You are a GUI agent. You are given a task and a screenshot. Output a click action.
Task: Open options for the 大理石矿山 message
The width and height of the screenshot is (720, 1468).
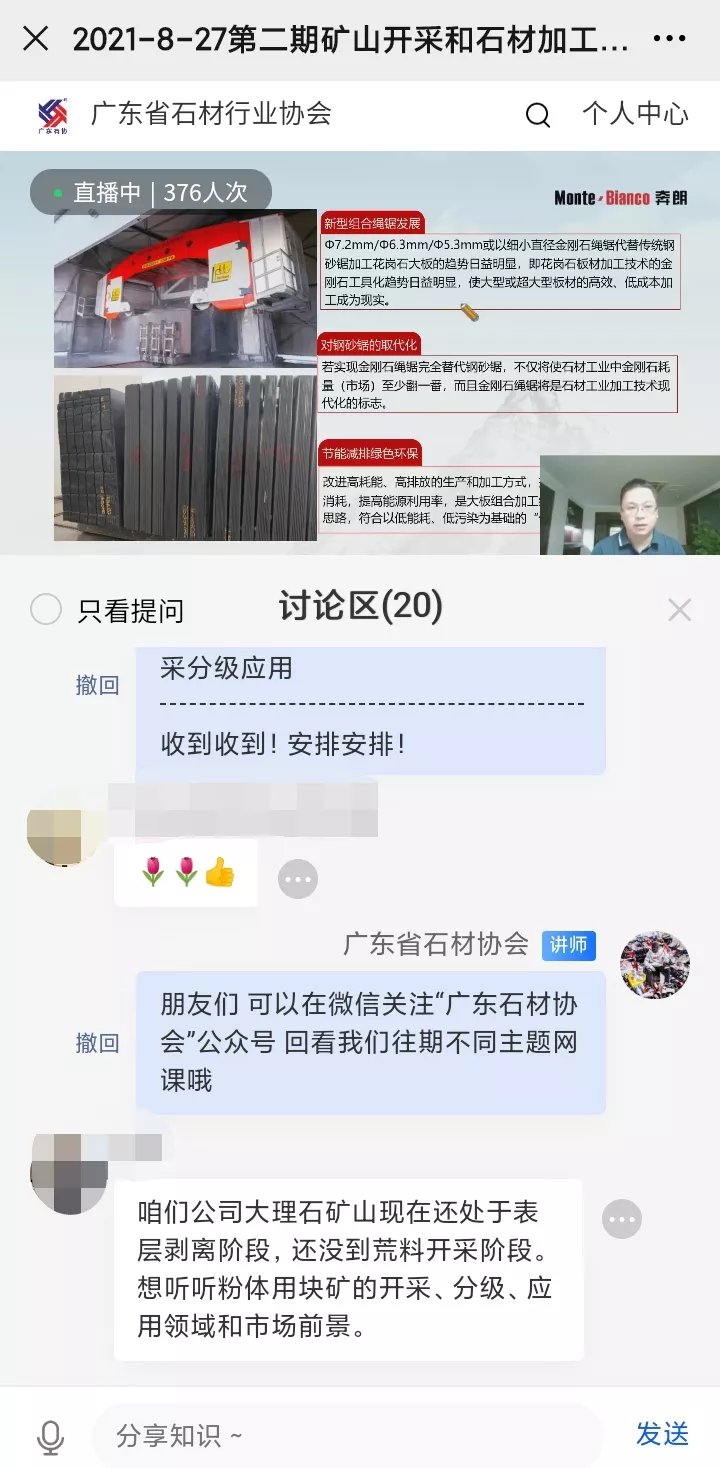(621, 1219)
